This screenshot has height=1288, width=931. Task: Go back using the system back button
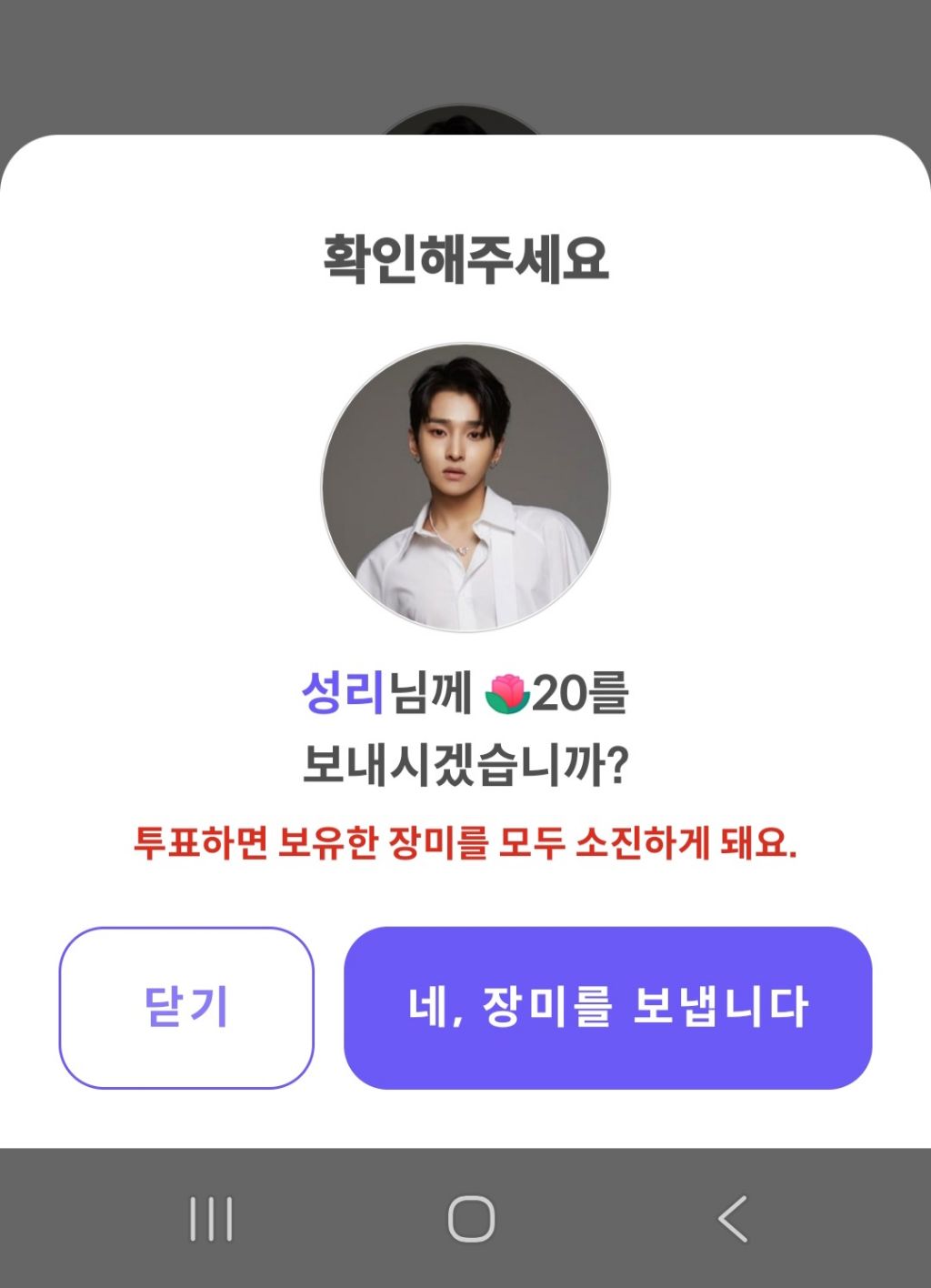pyautogui.click(x=733, y=1219)
